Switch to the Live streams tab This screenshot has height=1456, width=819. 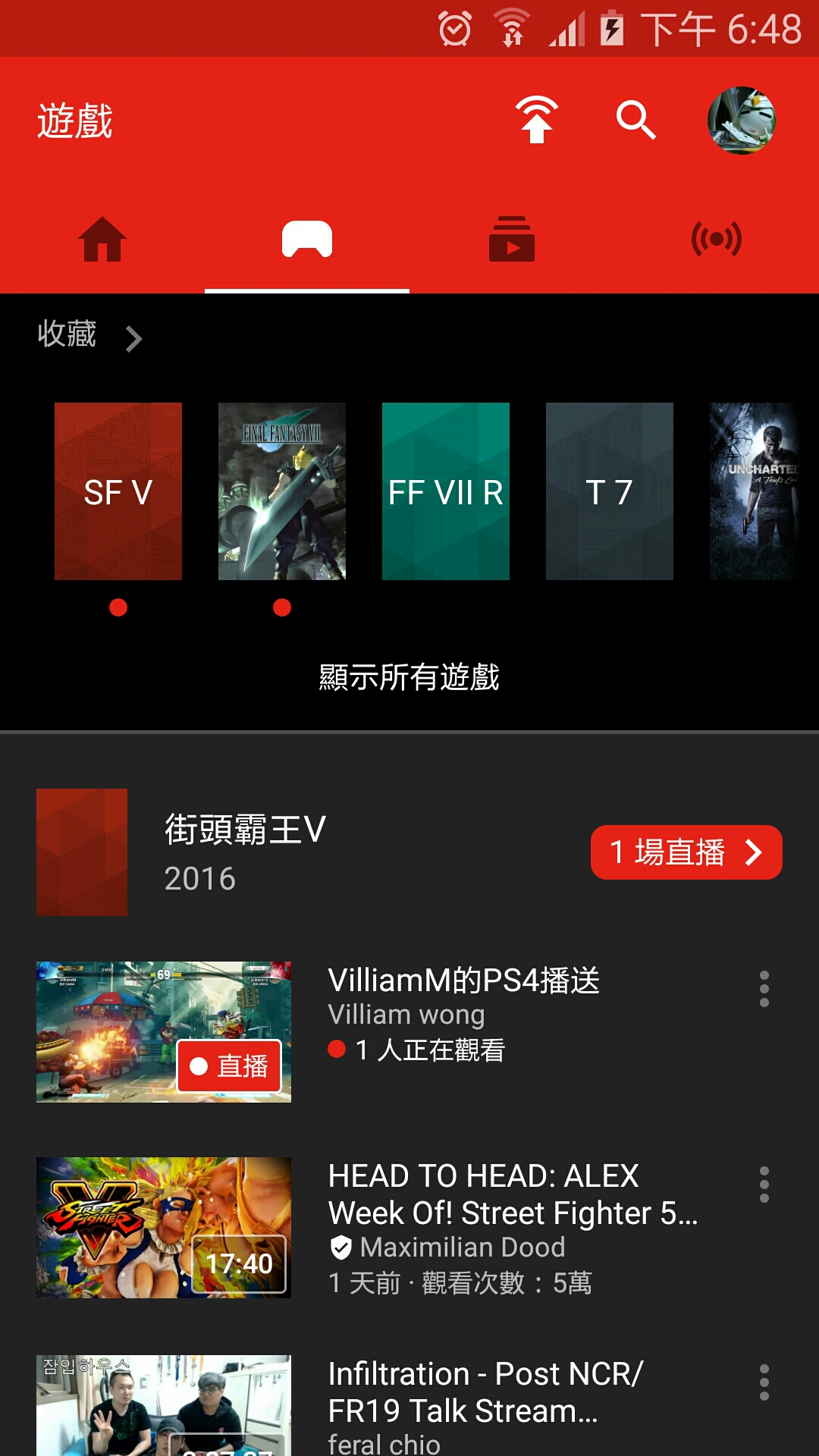point(716,240)
